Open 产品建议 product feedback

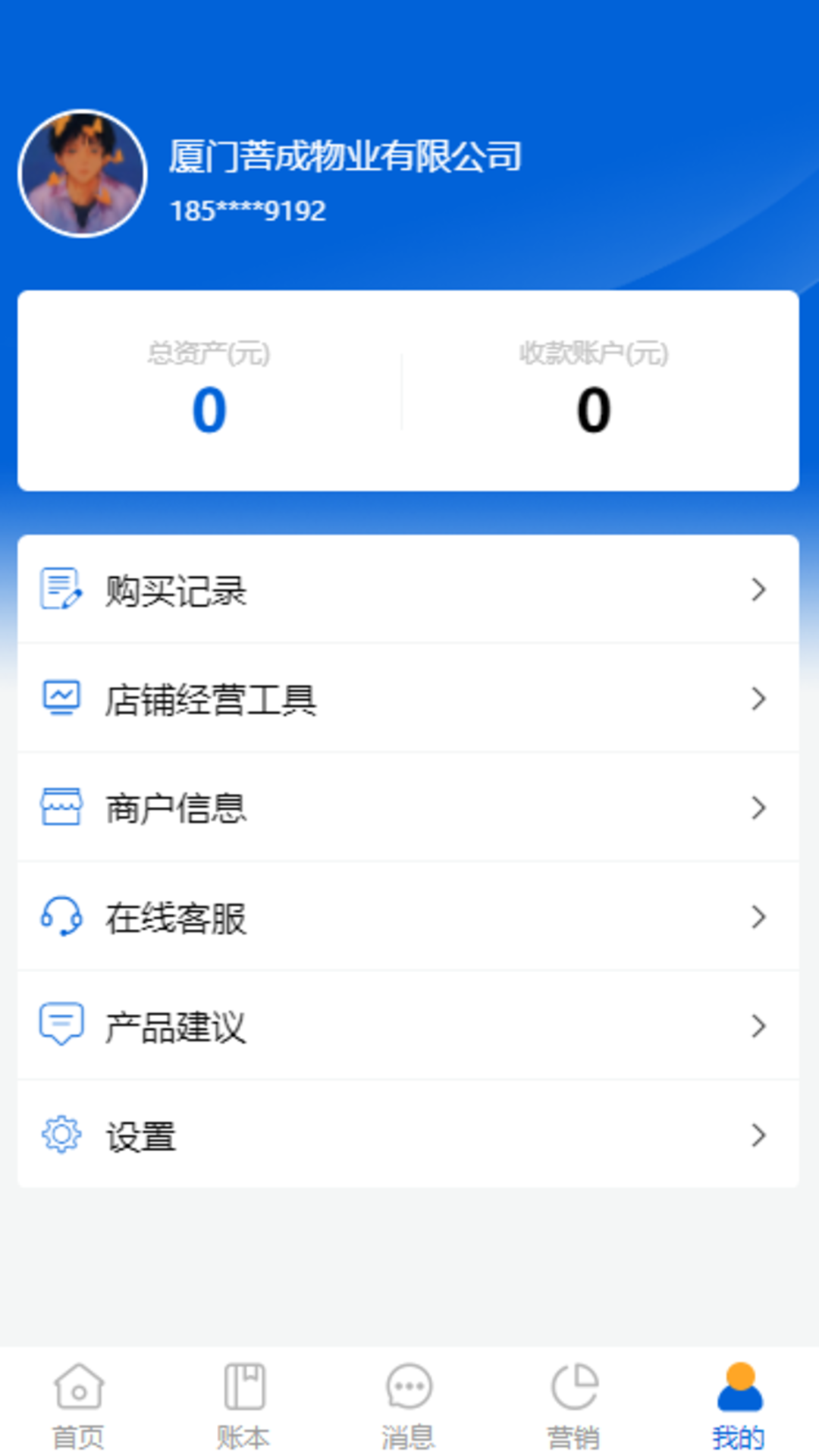pos(408,1026)
